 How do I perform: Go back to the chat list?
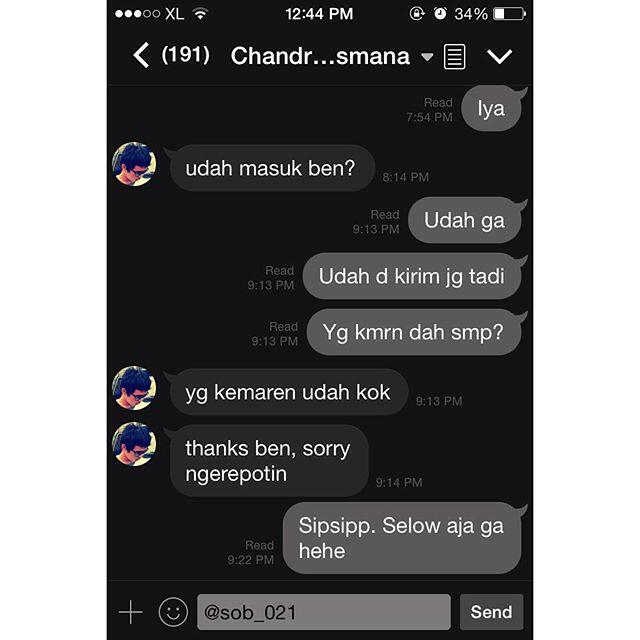(142, 56)
